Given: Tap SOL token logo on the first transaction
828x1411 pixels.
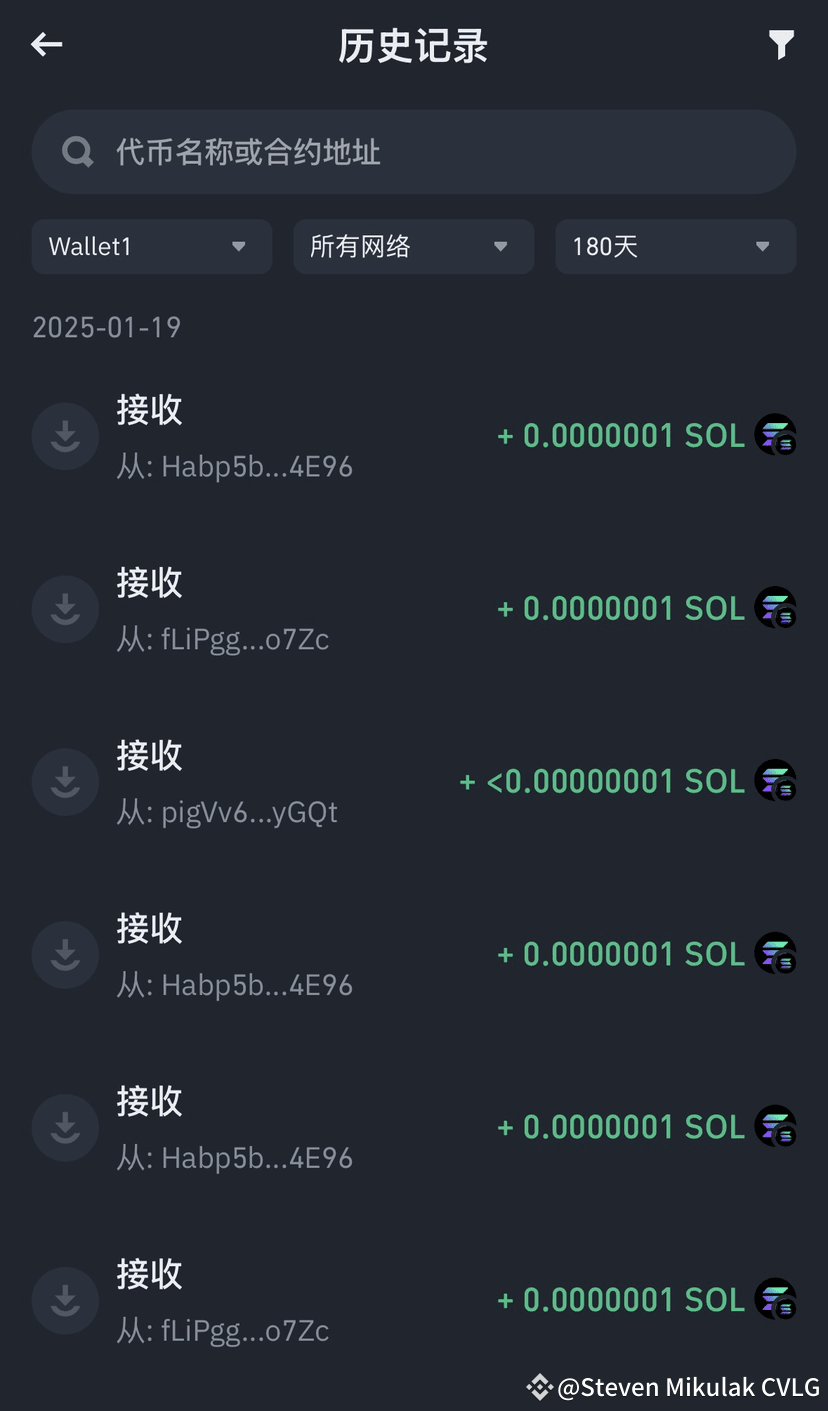Looking at the screenshot, I should 777,435.
